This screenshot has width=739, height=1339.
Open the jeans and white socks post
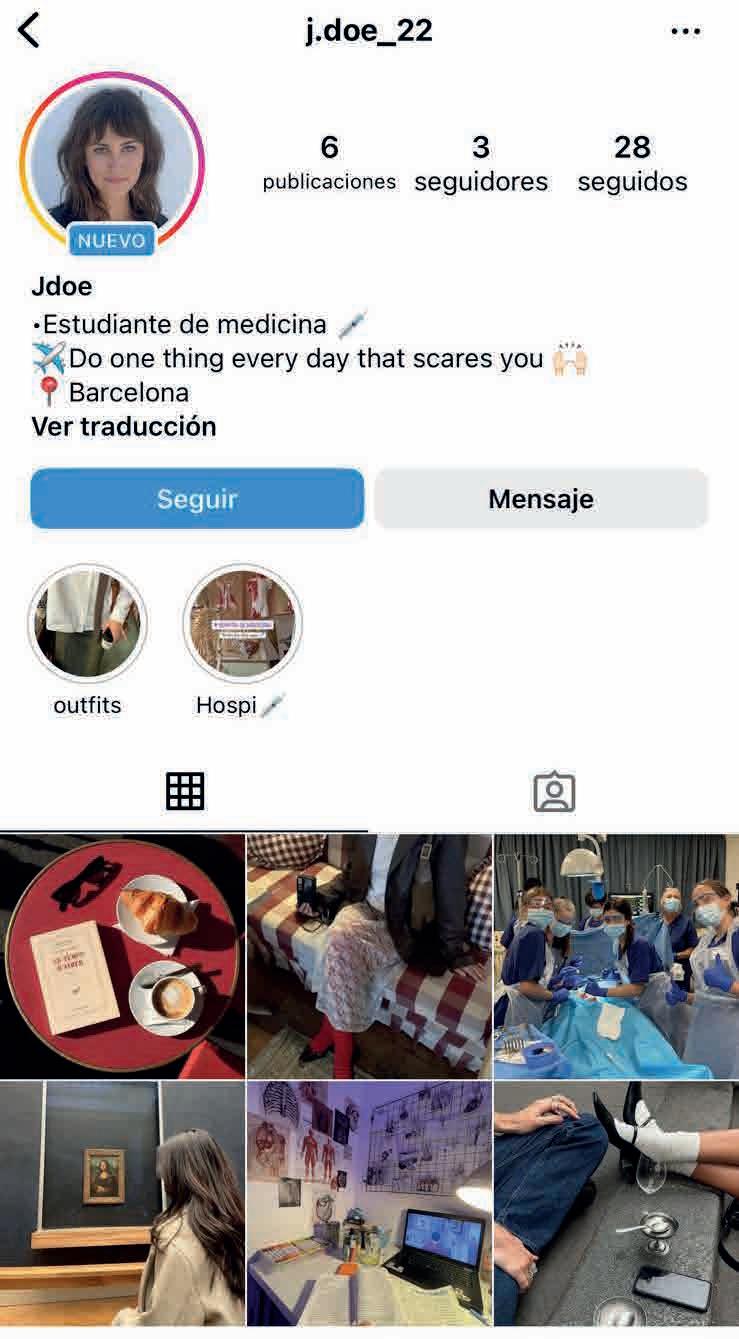(616, 1203)
